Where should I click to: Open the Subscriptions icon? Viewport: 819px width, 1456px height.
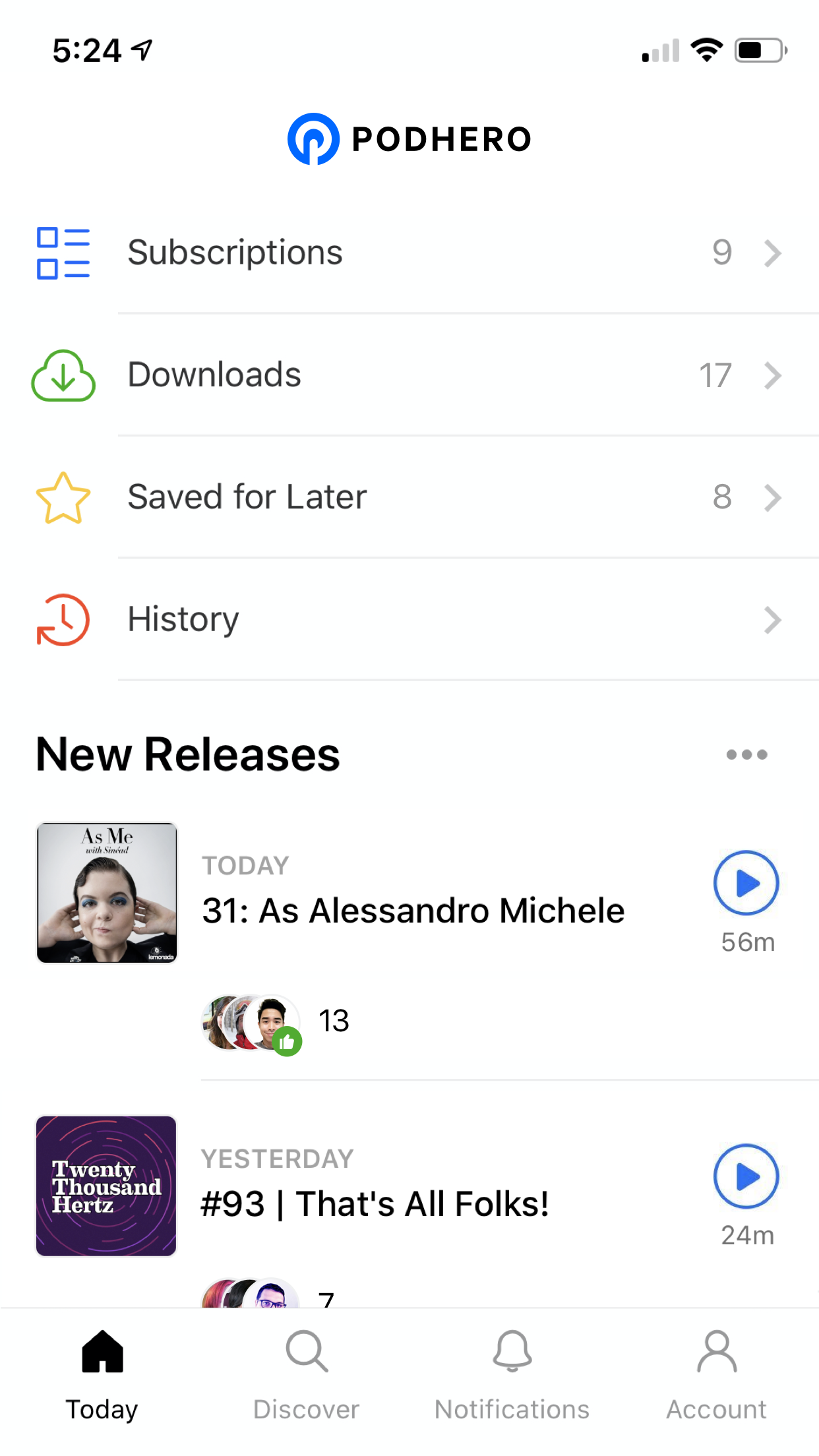coord(63,251)
